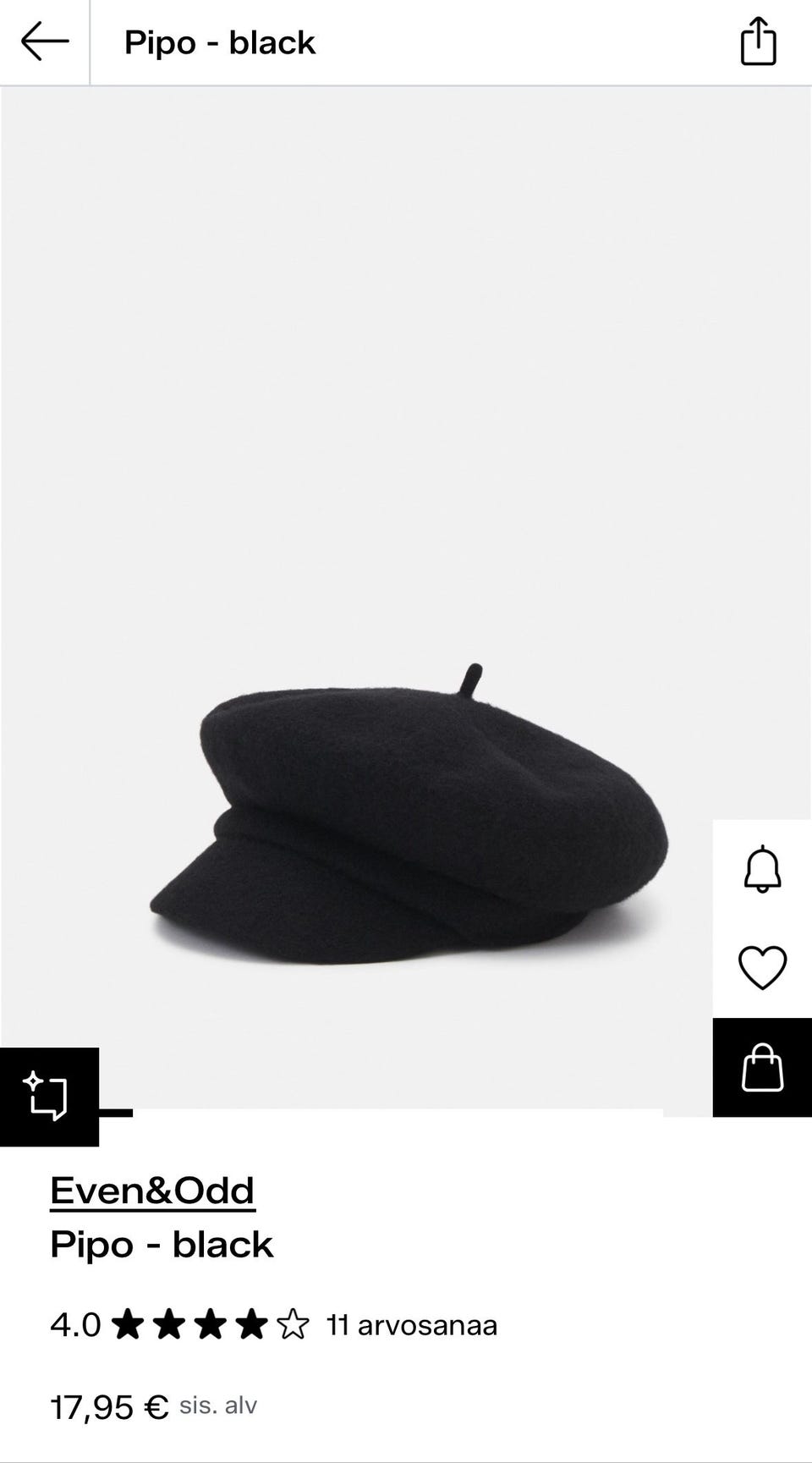Add the hat to the shopping bag

tap(762, 1067)
